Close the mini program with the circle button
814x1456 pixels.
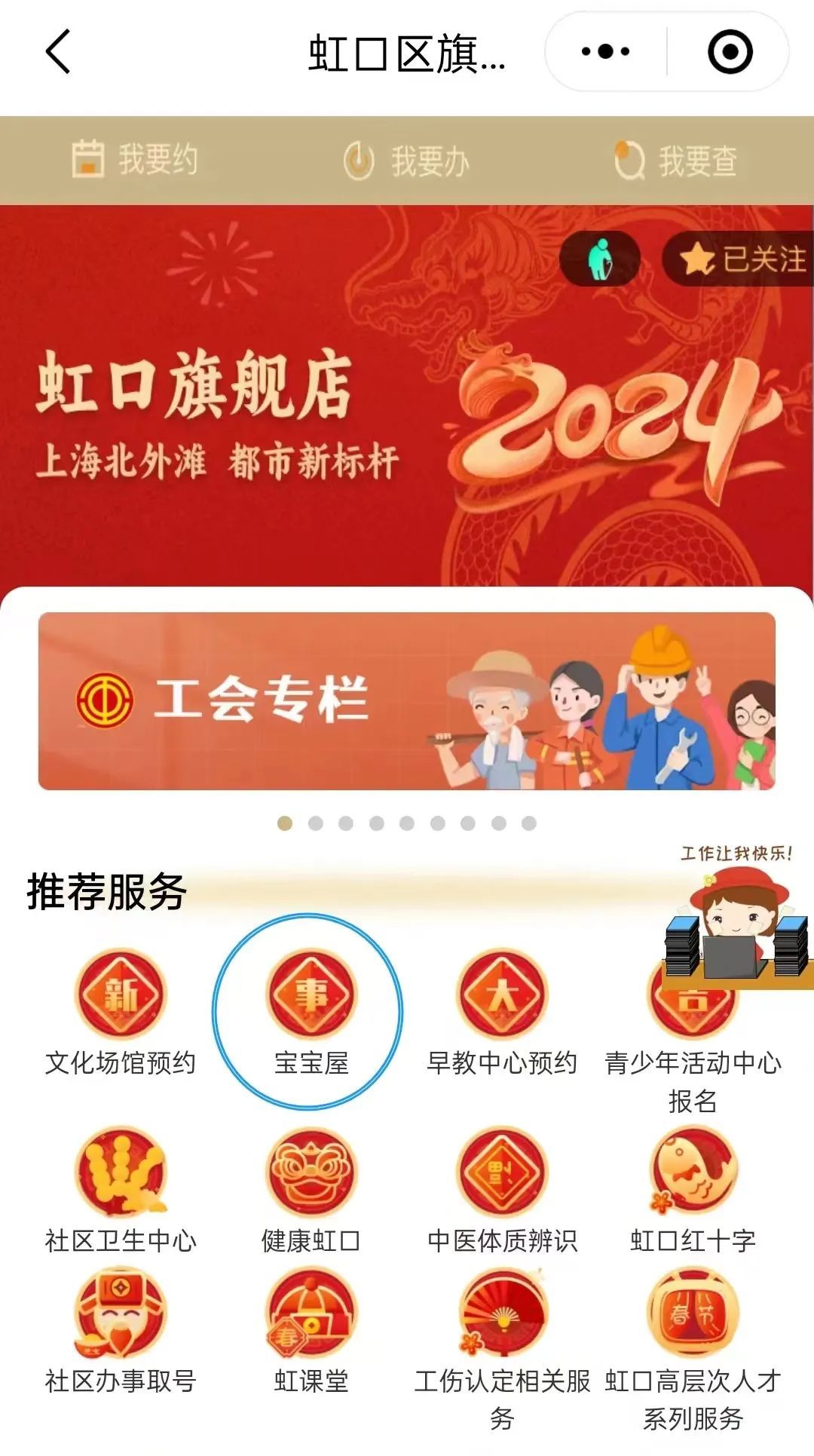click(730, 52)
